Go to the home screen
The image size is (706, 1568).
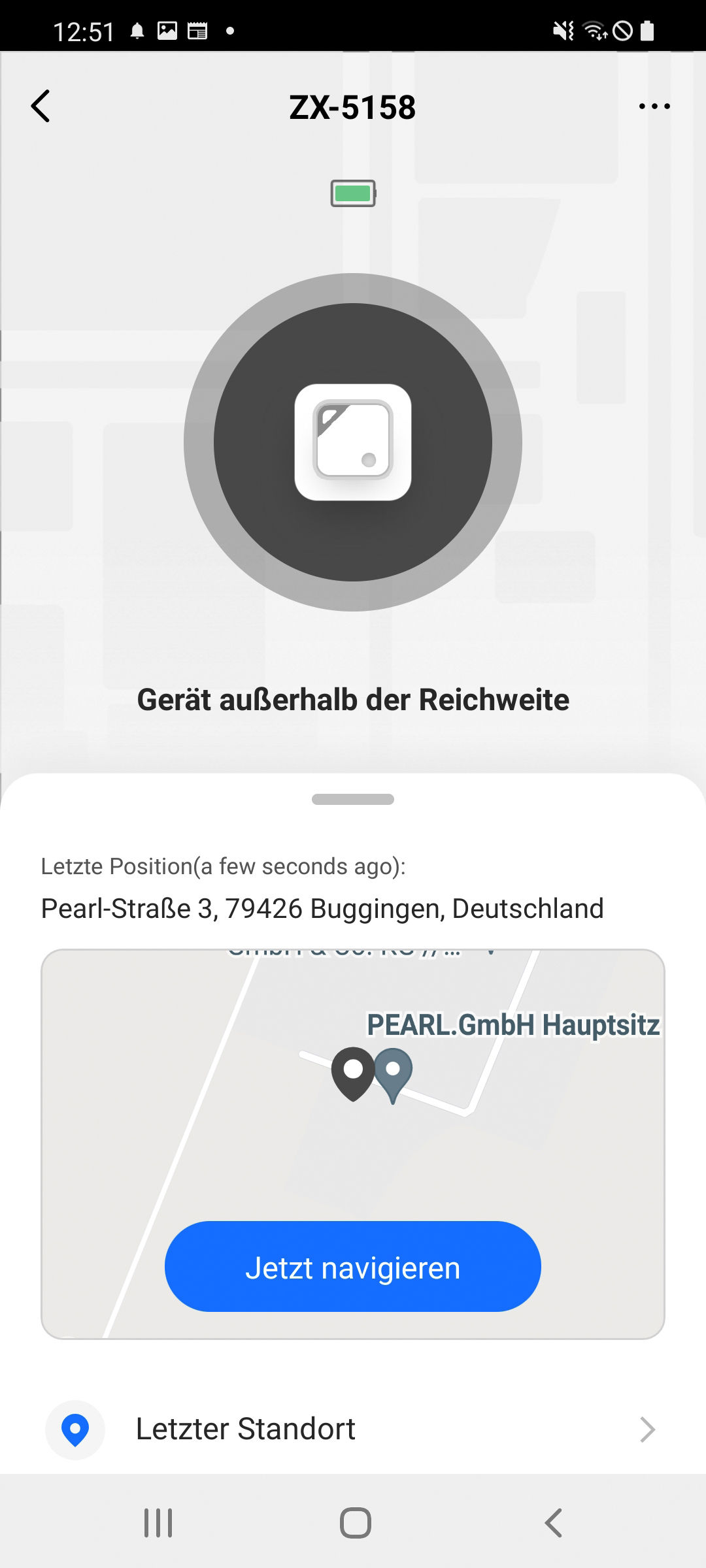pos(356,1523)
